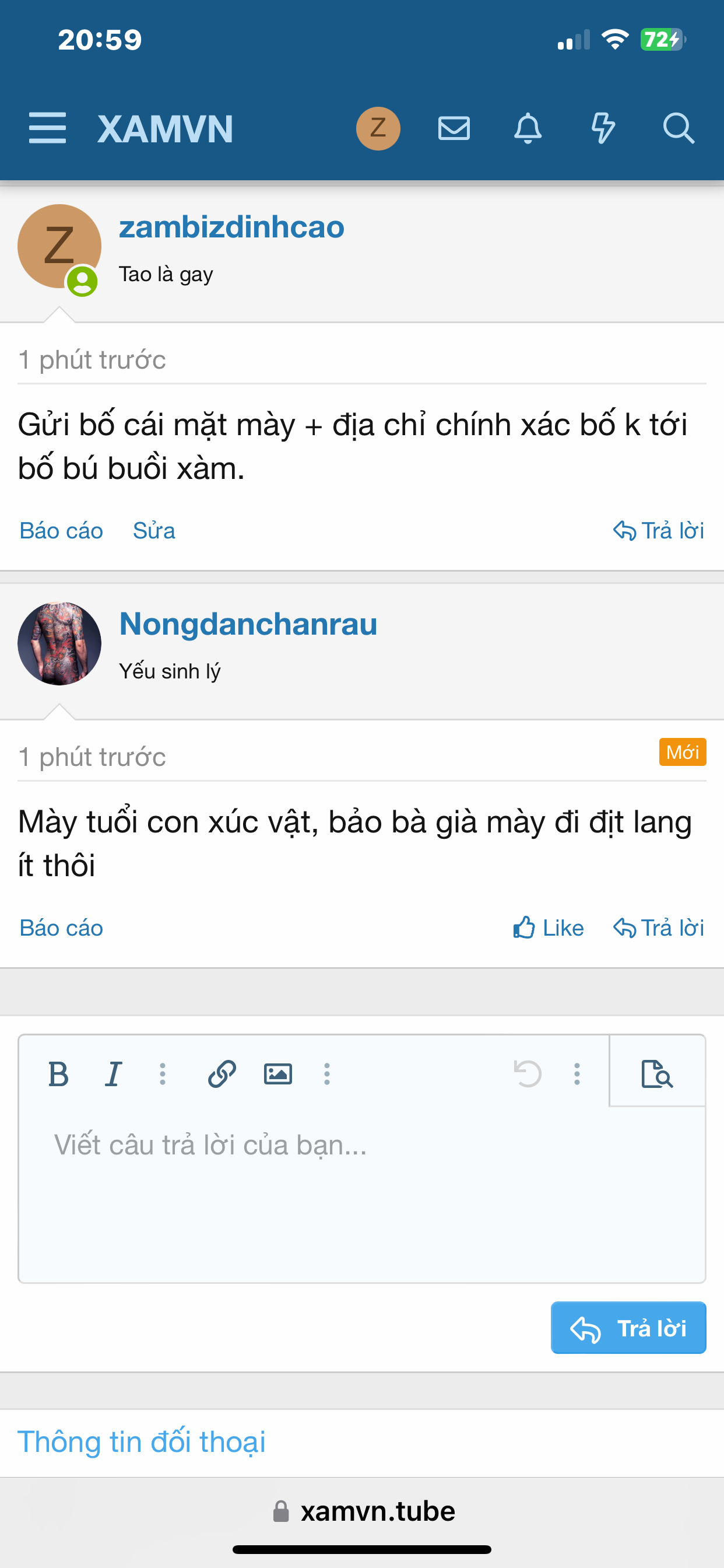The width and height of the screenshot is (724, 1568).
Task: Insert an image from the editor toolbar
Action: click(277, 1074)
